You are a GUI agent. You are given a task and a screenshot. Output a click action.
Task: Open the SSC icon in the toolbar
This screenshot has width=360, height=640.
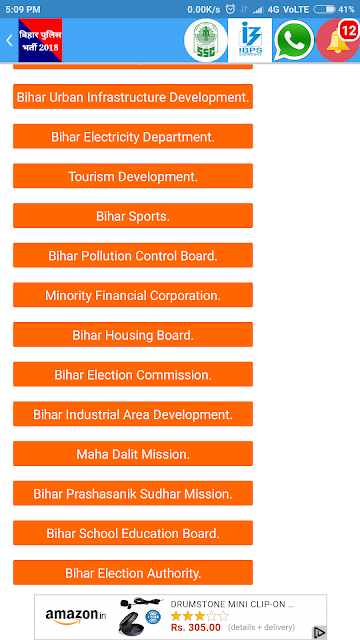pos(206,40)
